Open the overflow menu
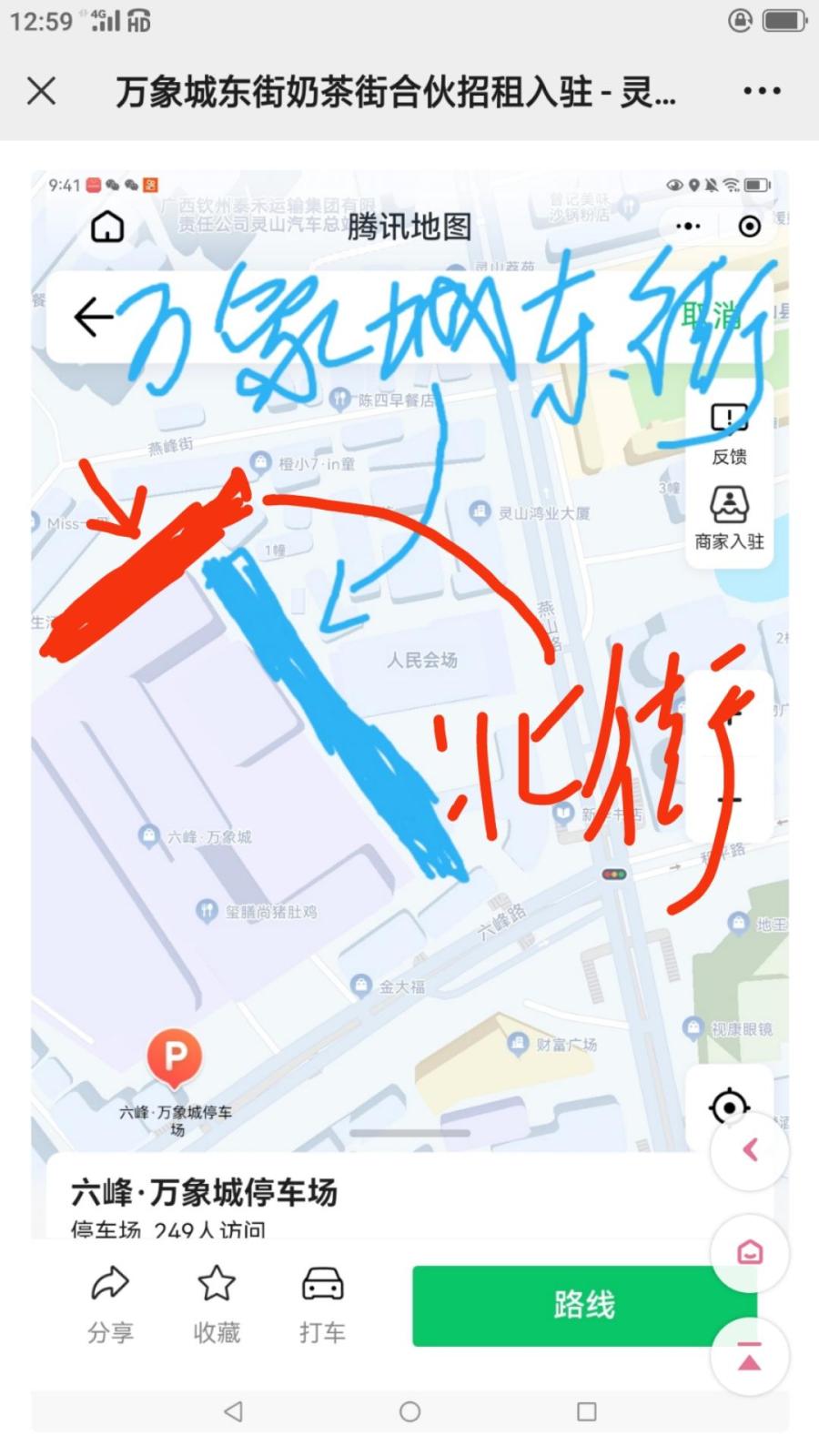 762,91
